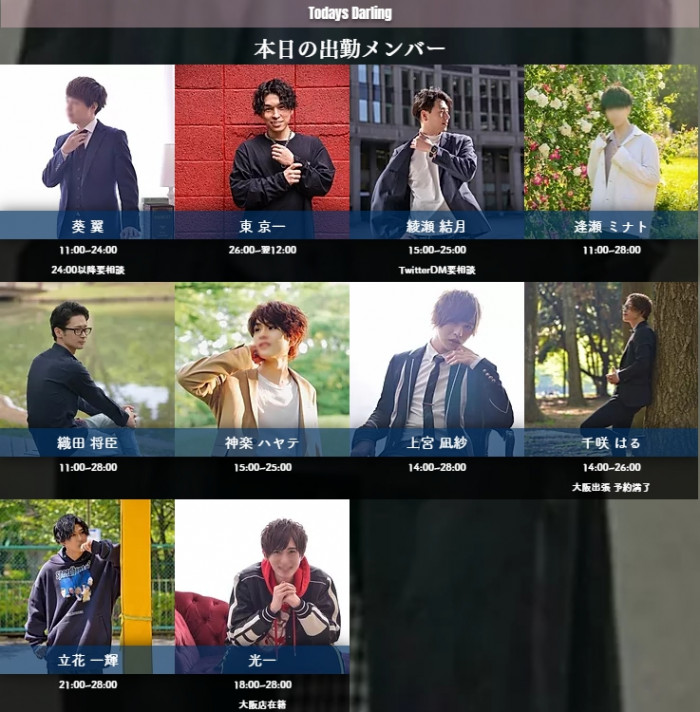This screenshot has width=700, height=712.
Task: Tap the 織田 将臣 member card
Action: 87,368
